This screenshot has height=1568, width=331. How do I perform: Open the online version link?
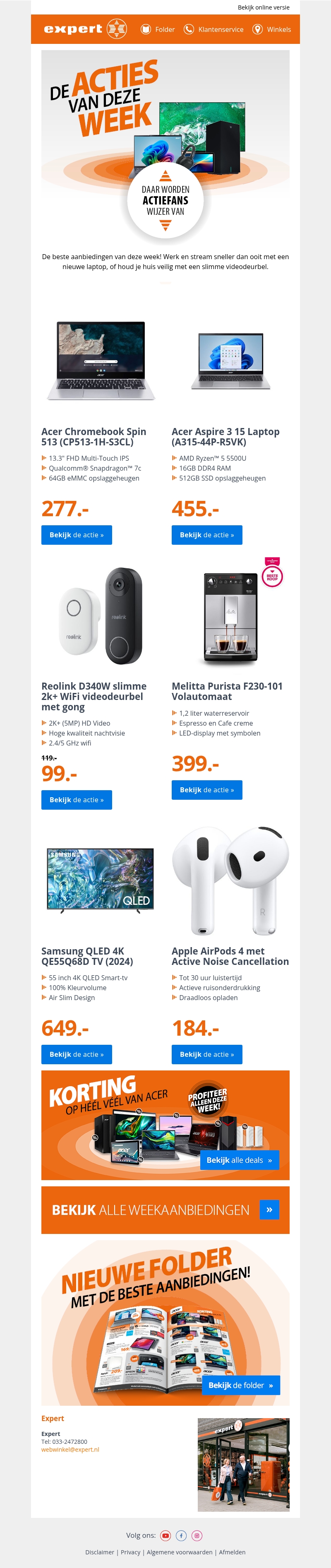(264, 7)
